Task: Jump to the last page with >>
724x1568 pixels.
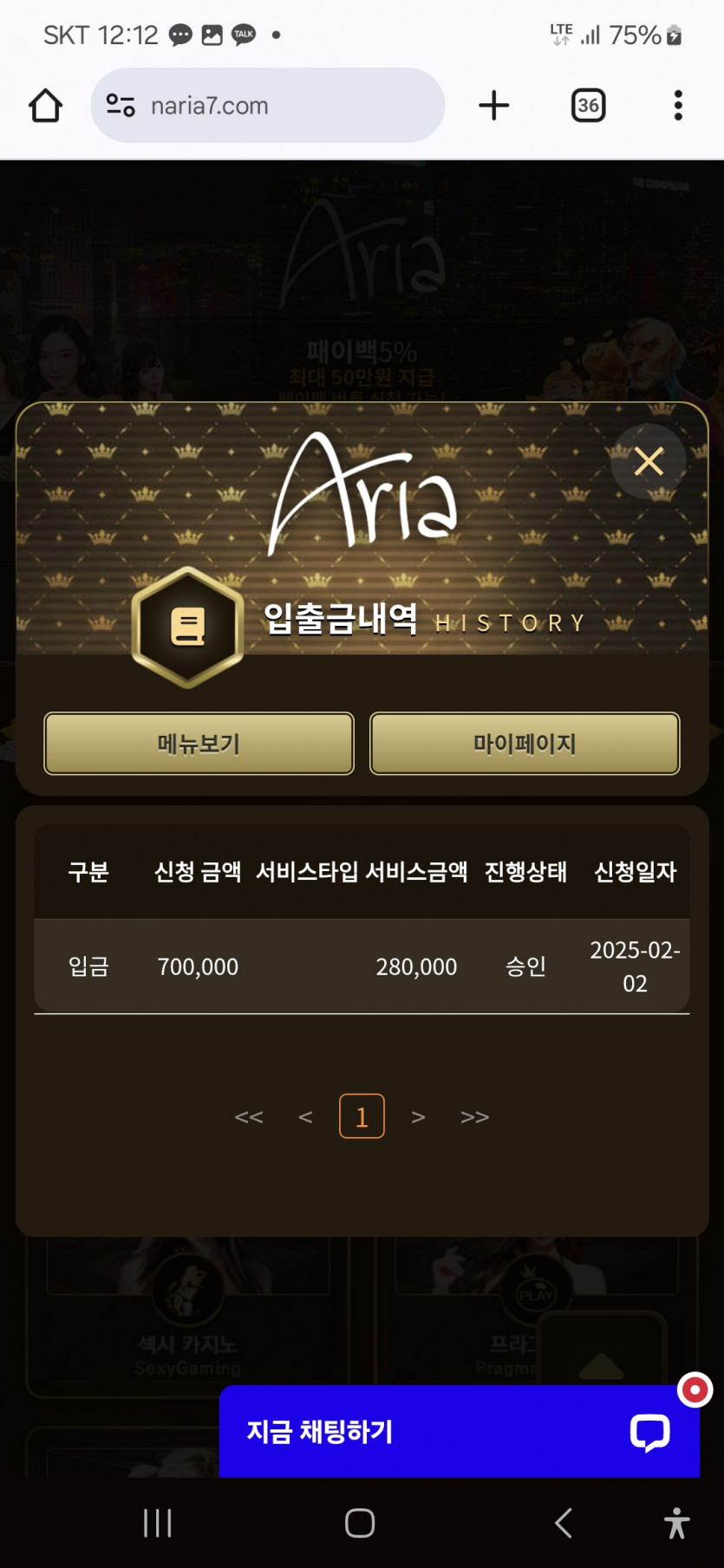Action: 474,1117
